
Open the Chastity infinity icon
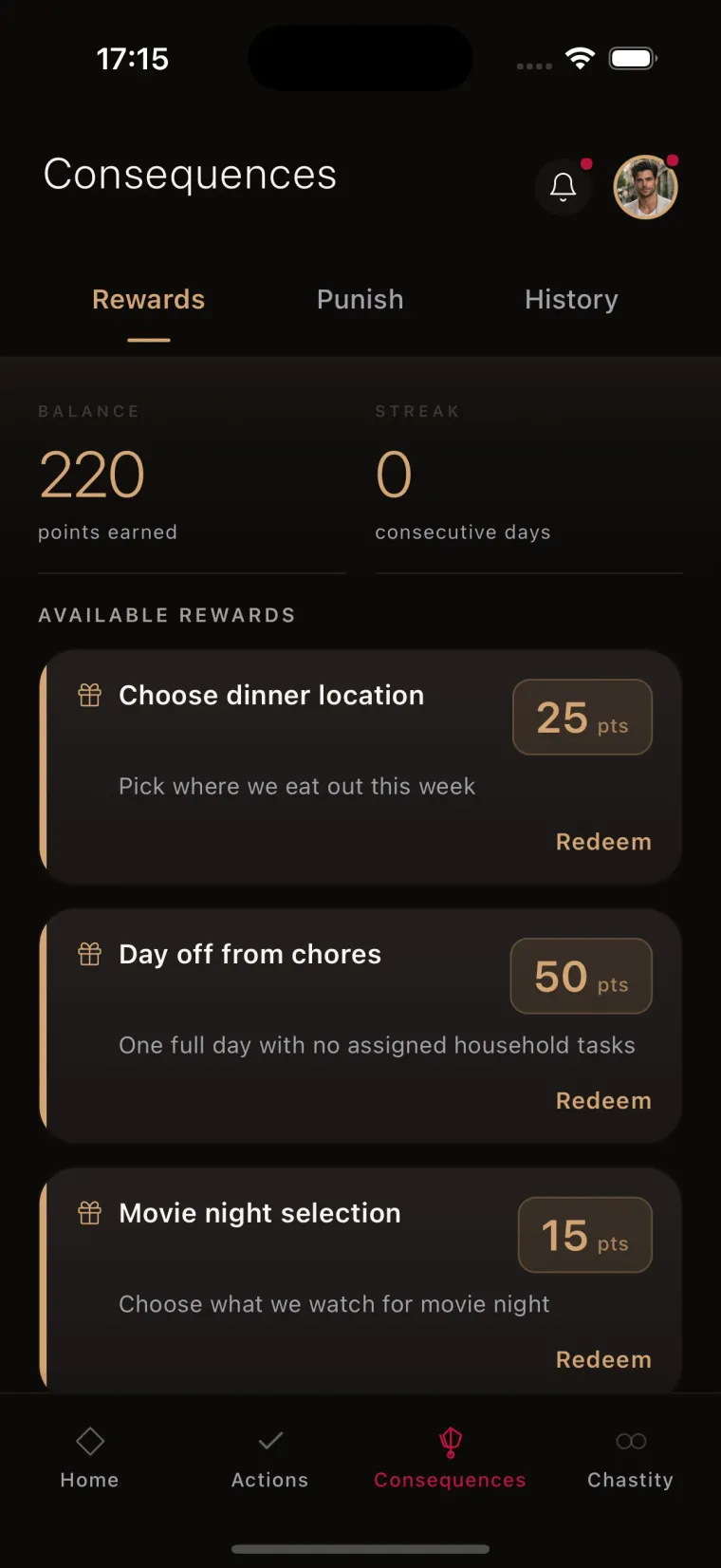tap(630, 1441)
